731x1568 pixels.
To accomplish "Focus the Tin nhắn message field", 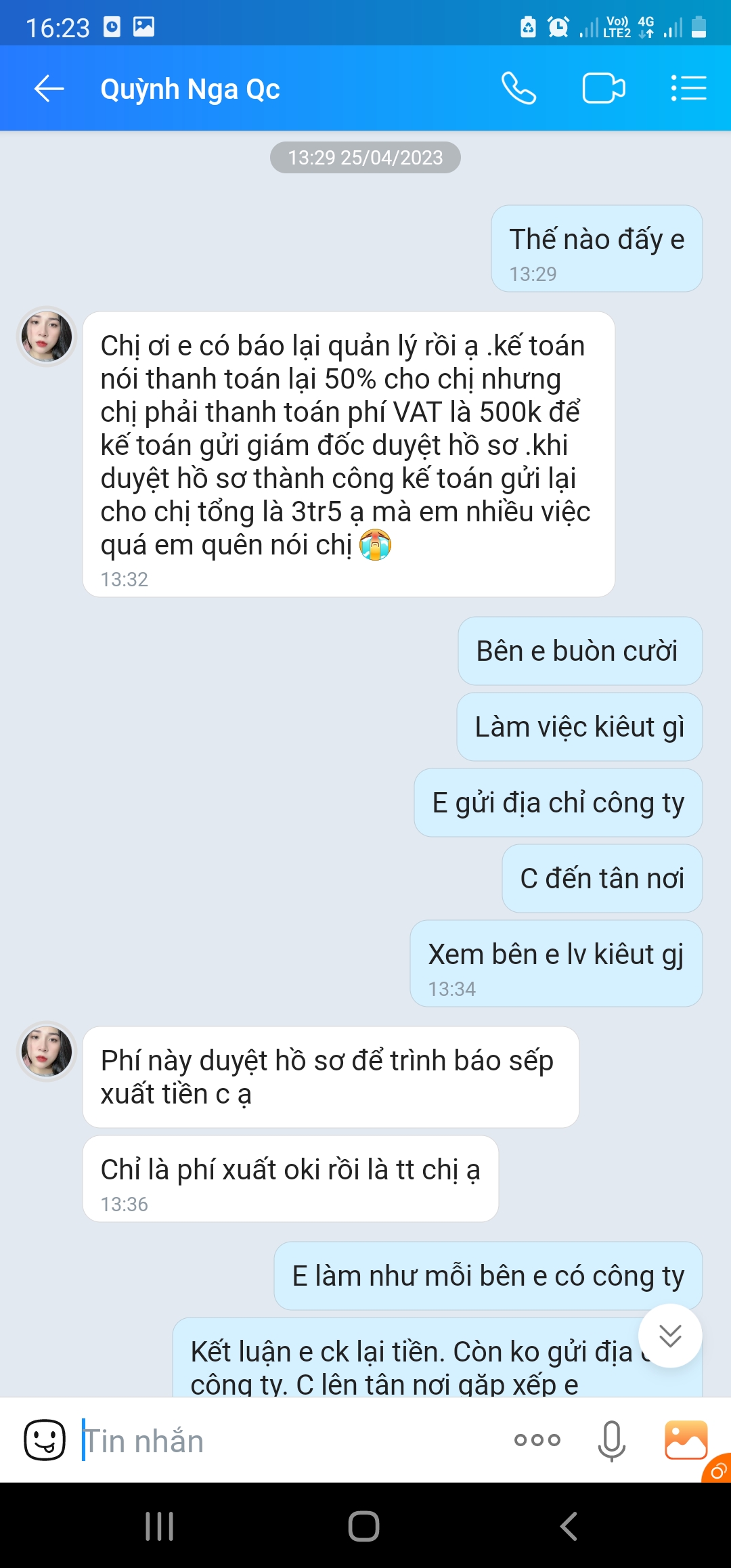I will coord(284,1441).
